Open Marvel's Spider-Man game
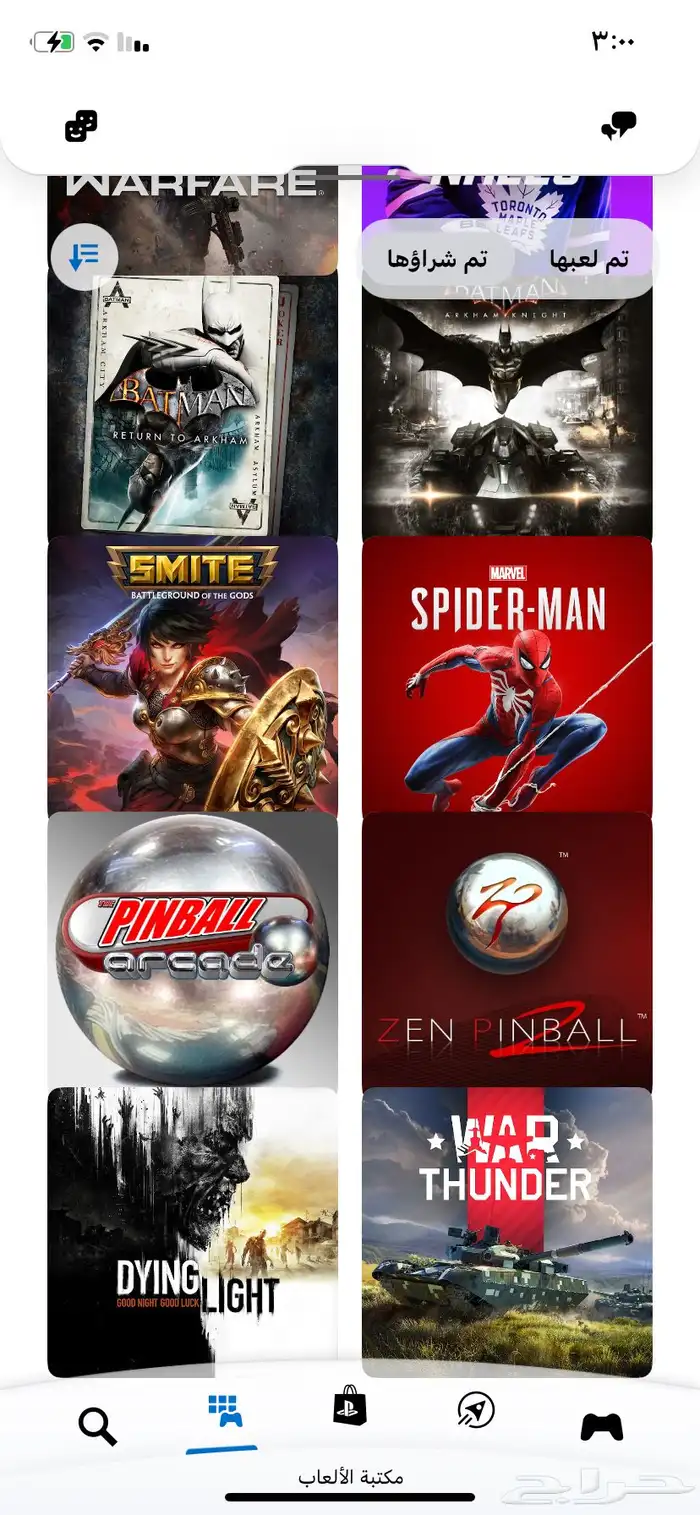The width and height of the screenshot is (700, 1515). coord(507,675)
